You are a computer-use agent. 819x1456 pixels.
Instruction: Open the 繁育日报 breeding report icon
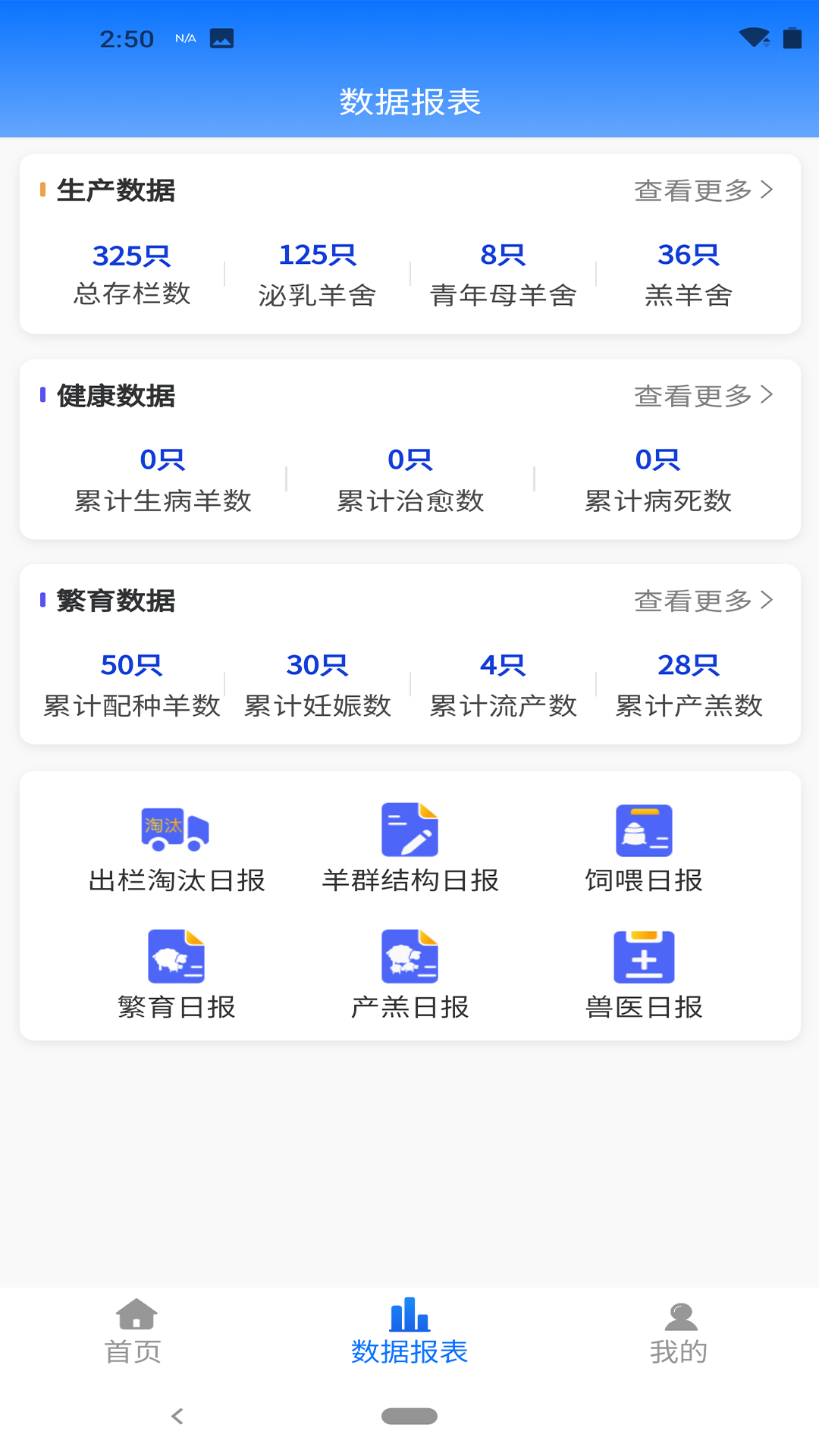pyautogui.click(x=176, y=956)
